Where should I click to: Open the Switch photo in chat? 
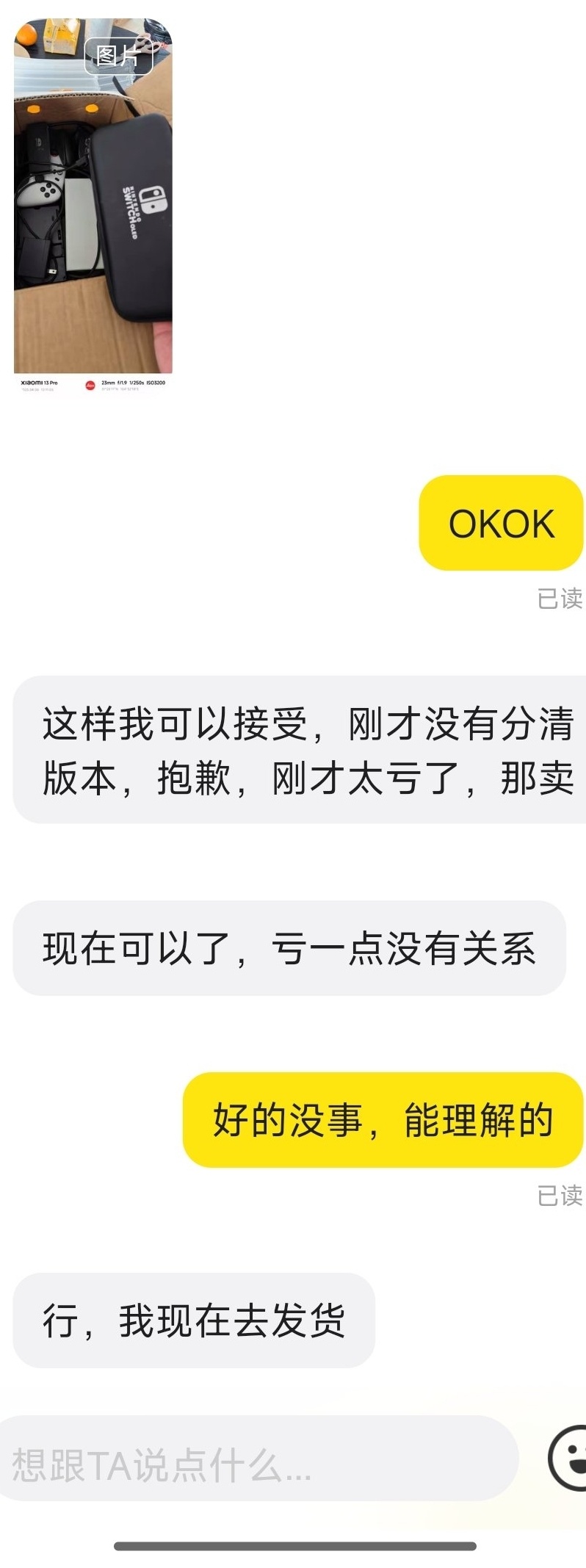93,206
